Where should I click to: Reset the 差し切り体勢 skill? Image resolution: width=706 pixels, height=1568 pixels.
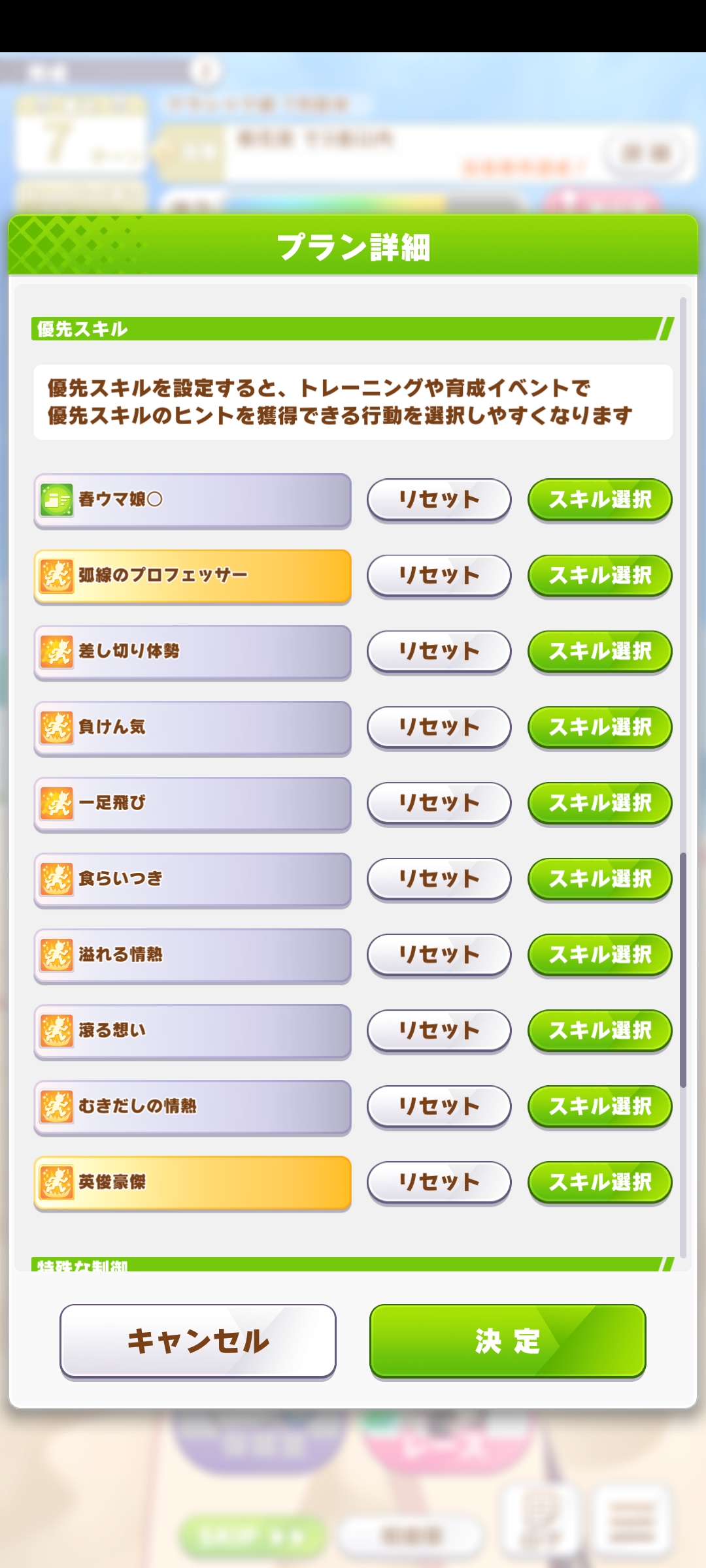click(439, 651)
